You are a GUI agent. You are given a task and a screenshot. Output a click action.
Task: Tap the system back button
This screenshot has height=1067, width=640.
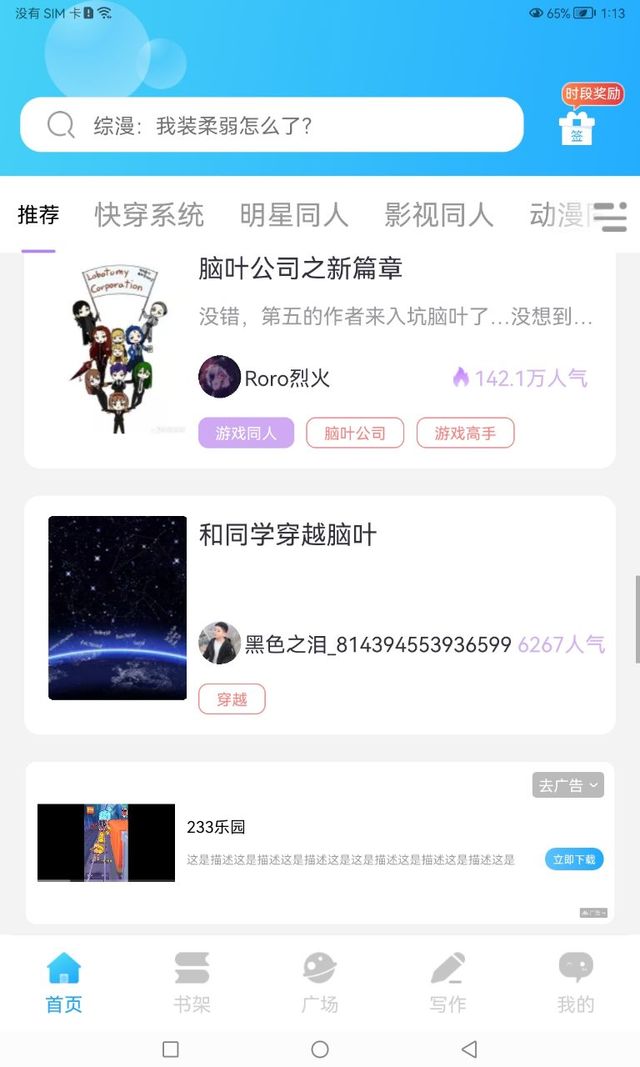(469, 1049)
